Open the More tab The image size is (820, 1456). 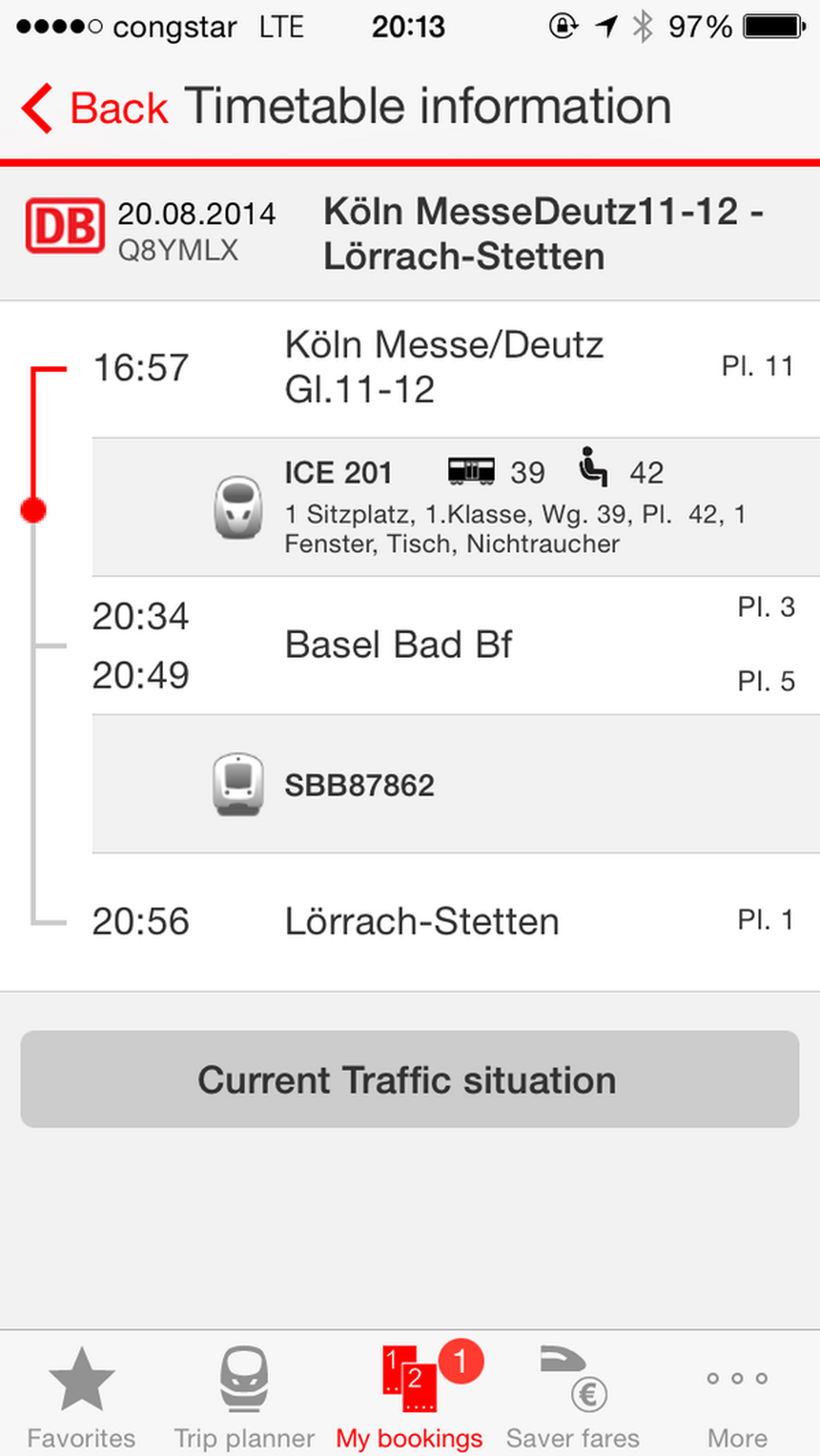click(737, 1397)
